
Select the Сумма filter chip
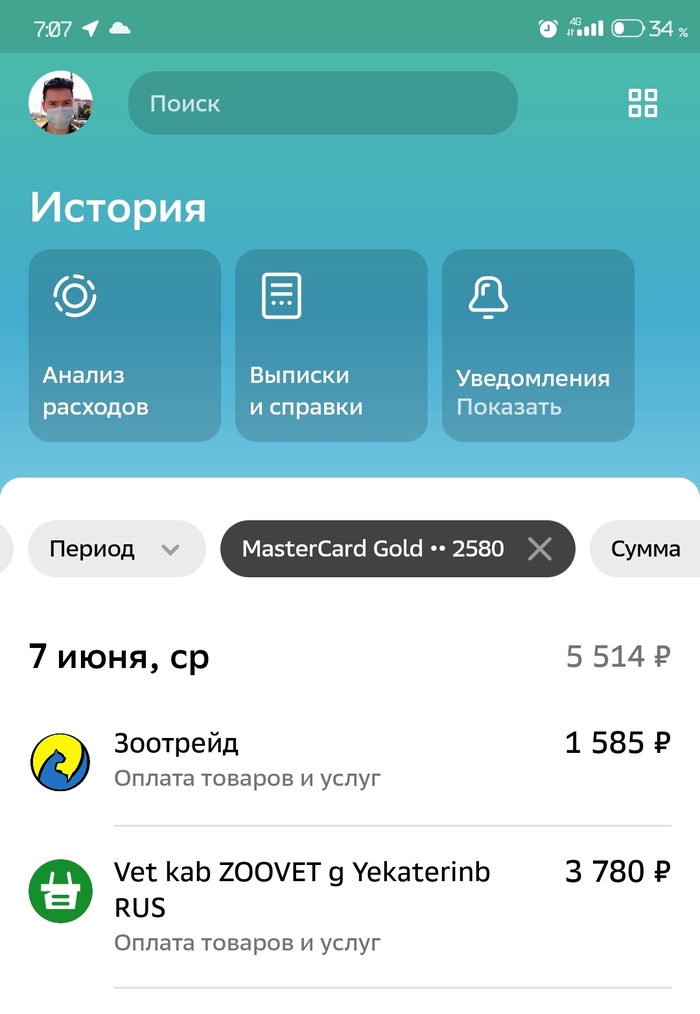[x=646, y=549]
